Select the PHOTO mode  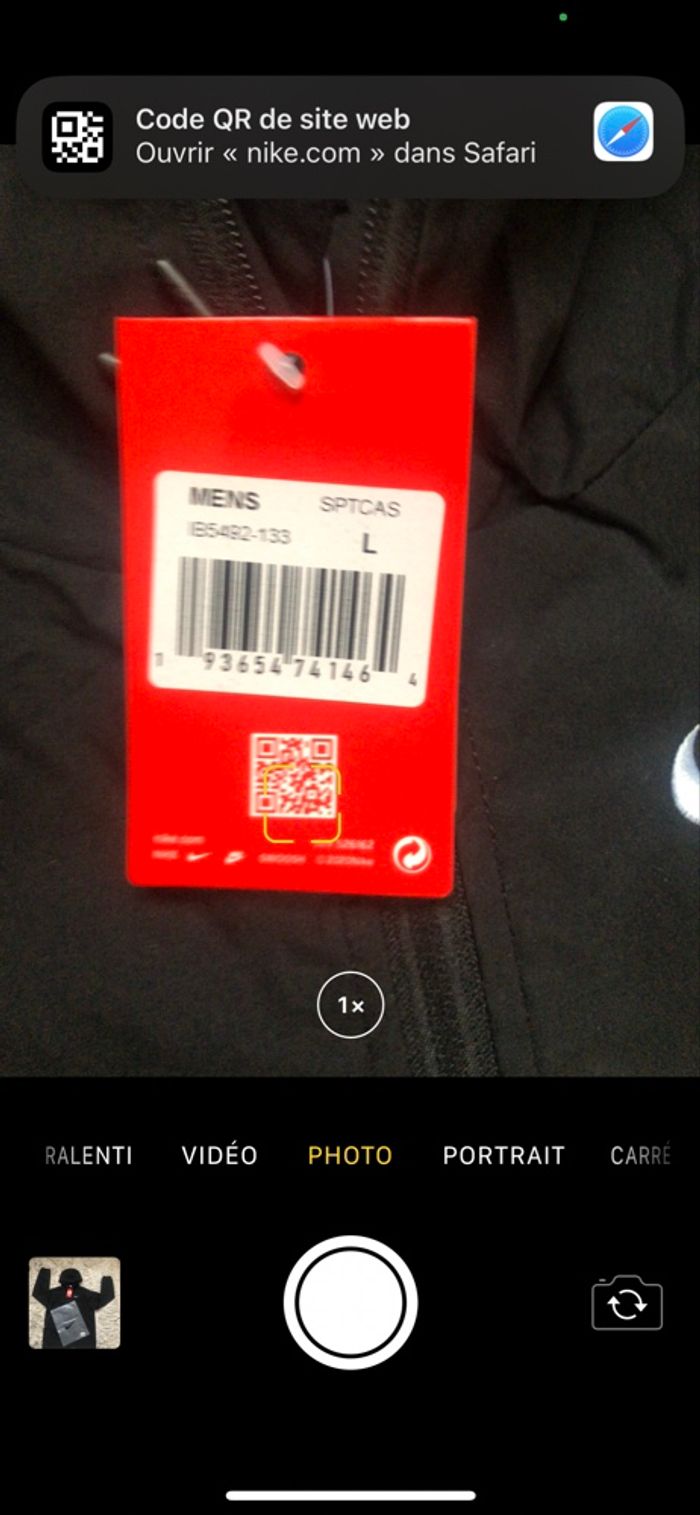point(350,1156)
